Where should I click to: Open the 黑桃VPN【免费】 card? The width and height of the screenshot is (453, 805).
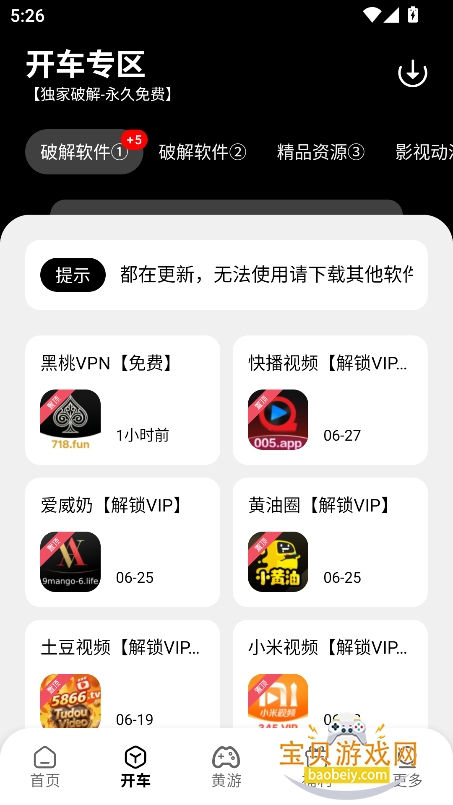click(x=122, y=400)
